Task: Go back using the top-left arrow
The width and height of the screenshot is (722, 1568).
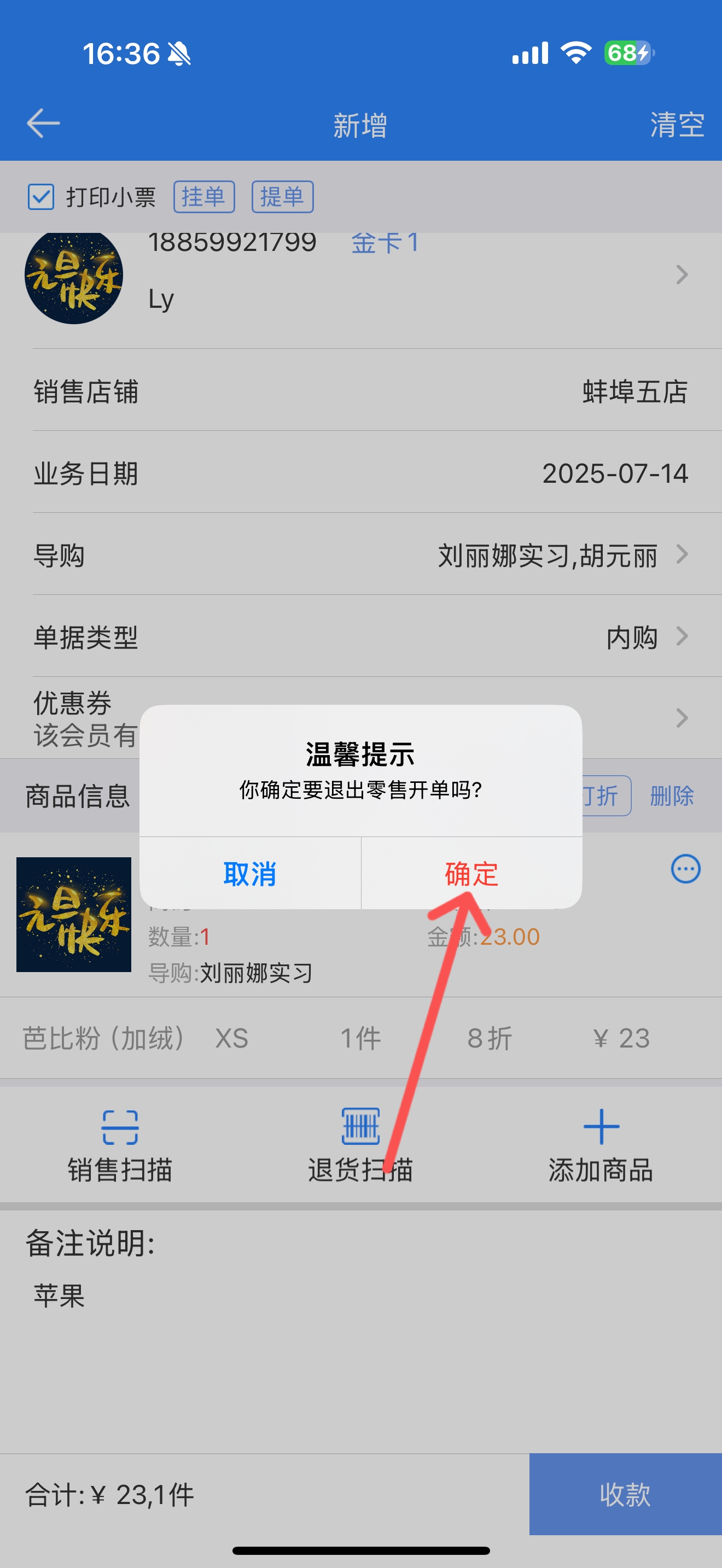Action: (x=43, y=124)
